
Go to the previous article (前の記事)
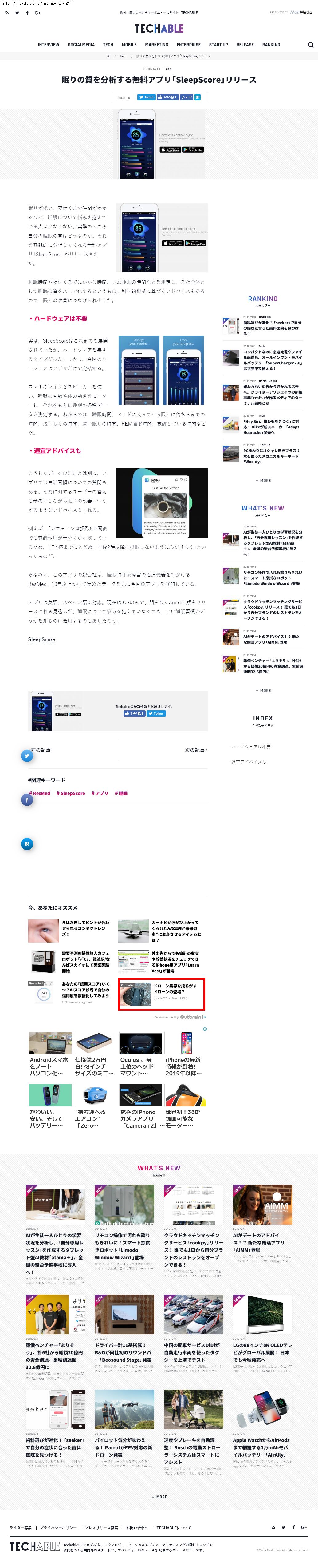coord(41,750)
